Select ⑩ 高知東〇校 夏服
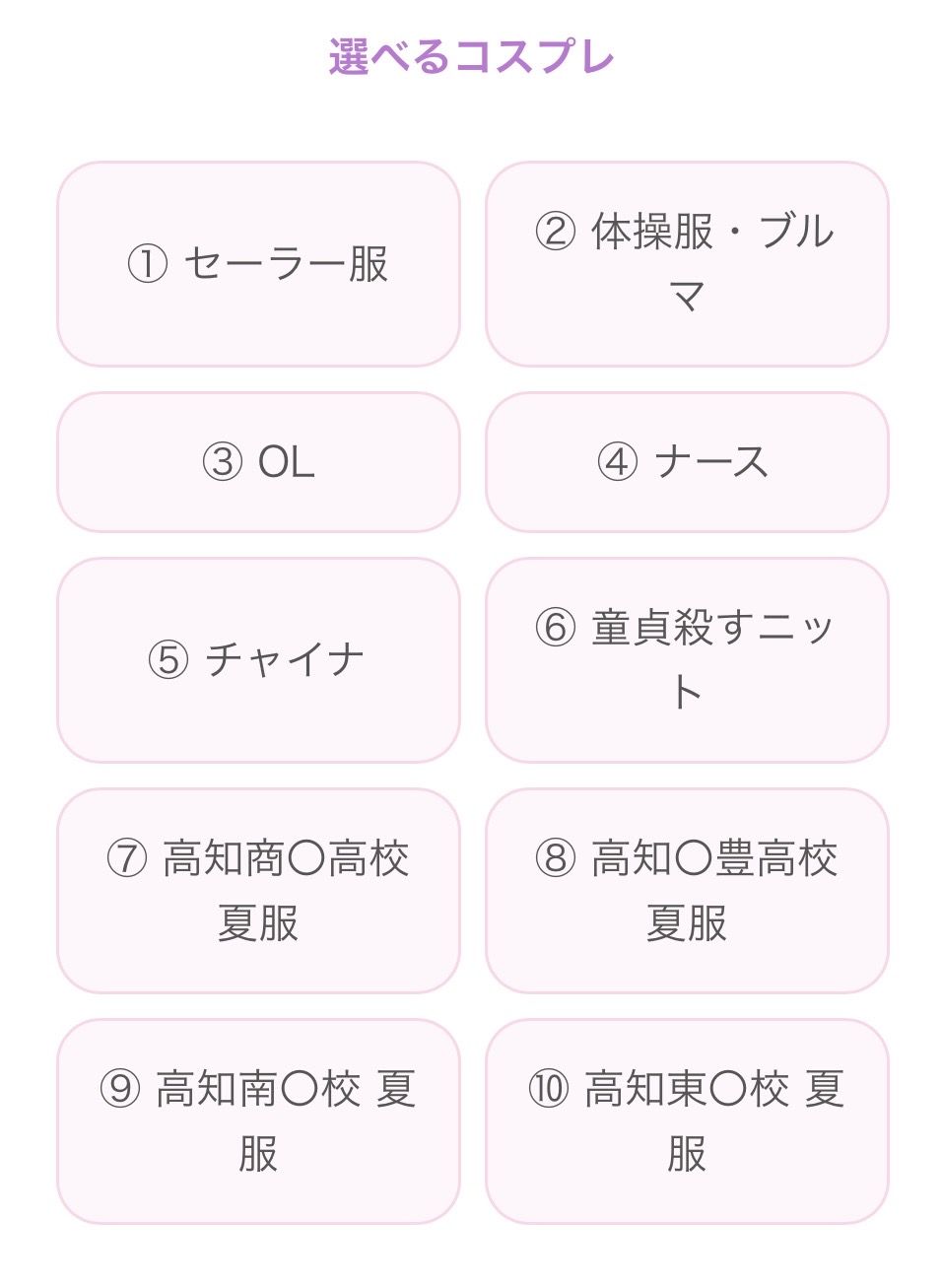The height and width of the screenshot is (1288, 941). coord(687,1121)
